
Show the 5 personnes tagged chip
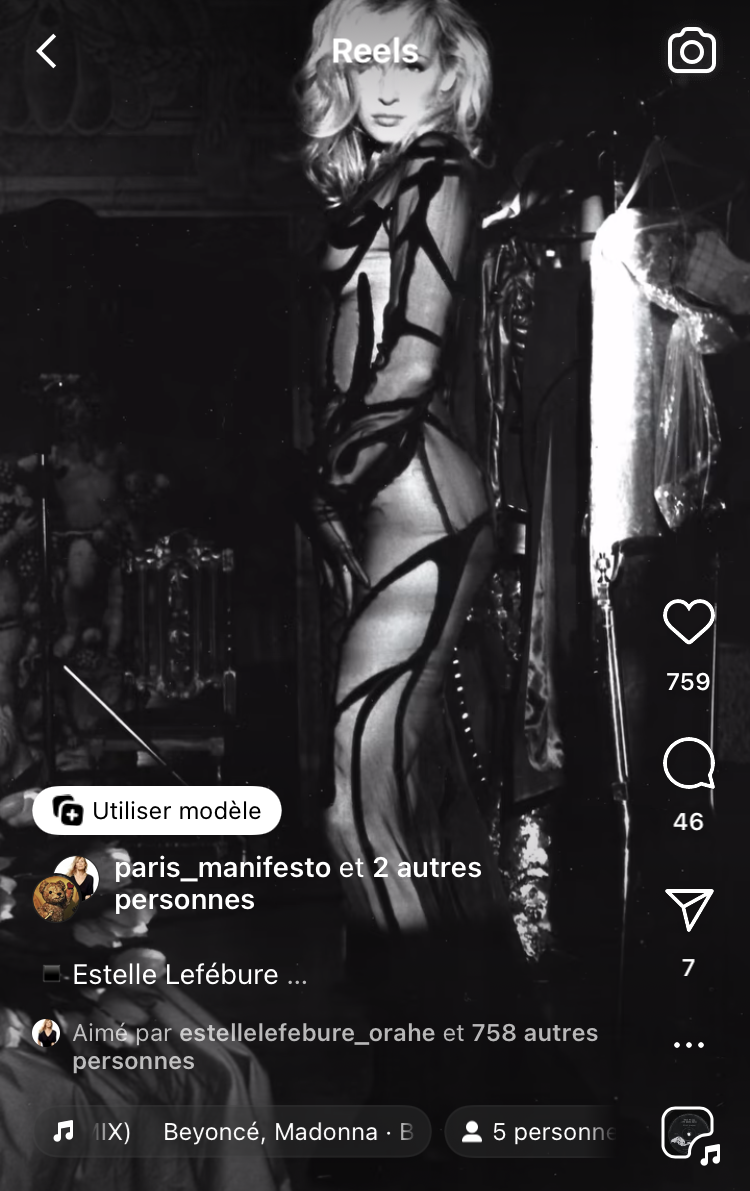click(x=540, y=1132)
